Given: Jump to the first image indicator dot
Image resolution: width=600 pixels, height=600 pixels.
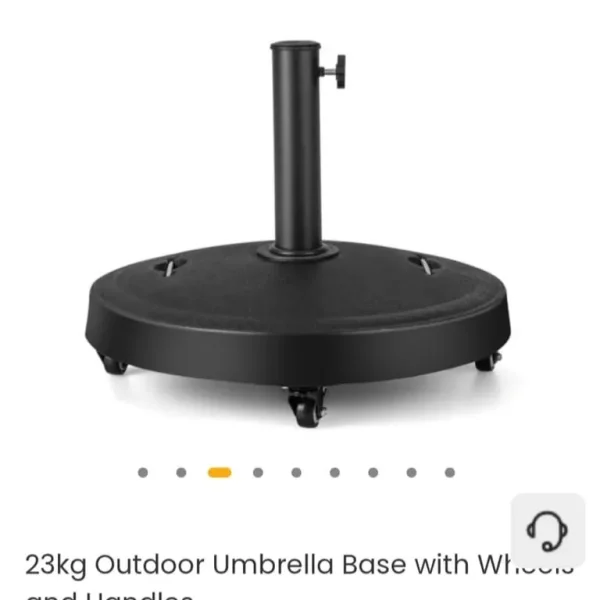Looking at the screenshot, I should pos(143,472).
